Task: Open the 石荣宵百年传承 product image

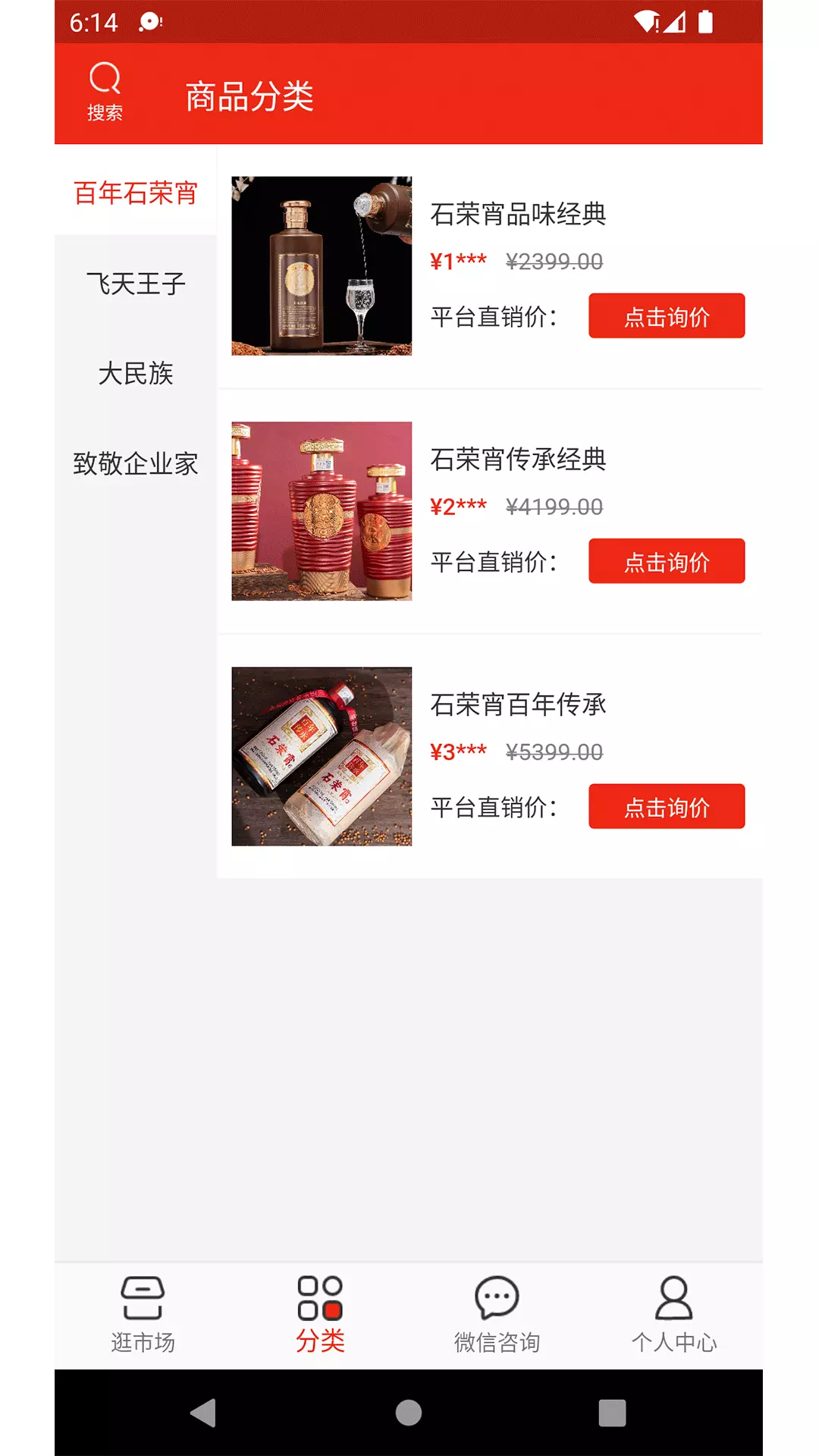Action: point(322,756)
